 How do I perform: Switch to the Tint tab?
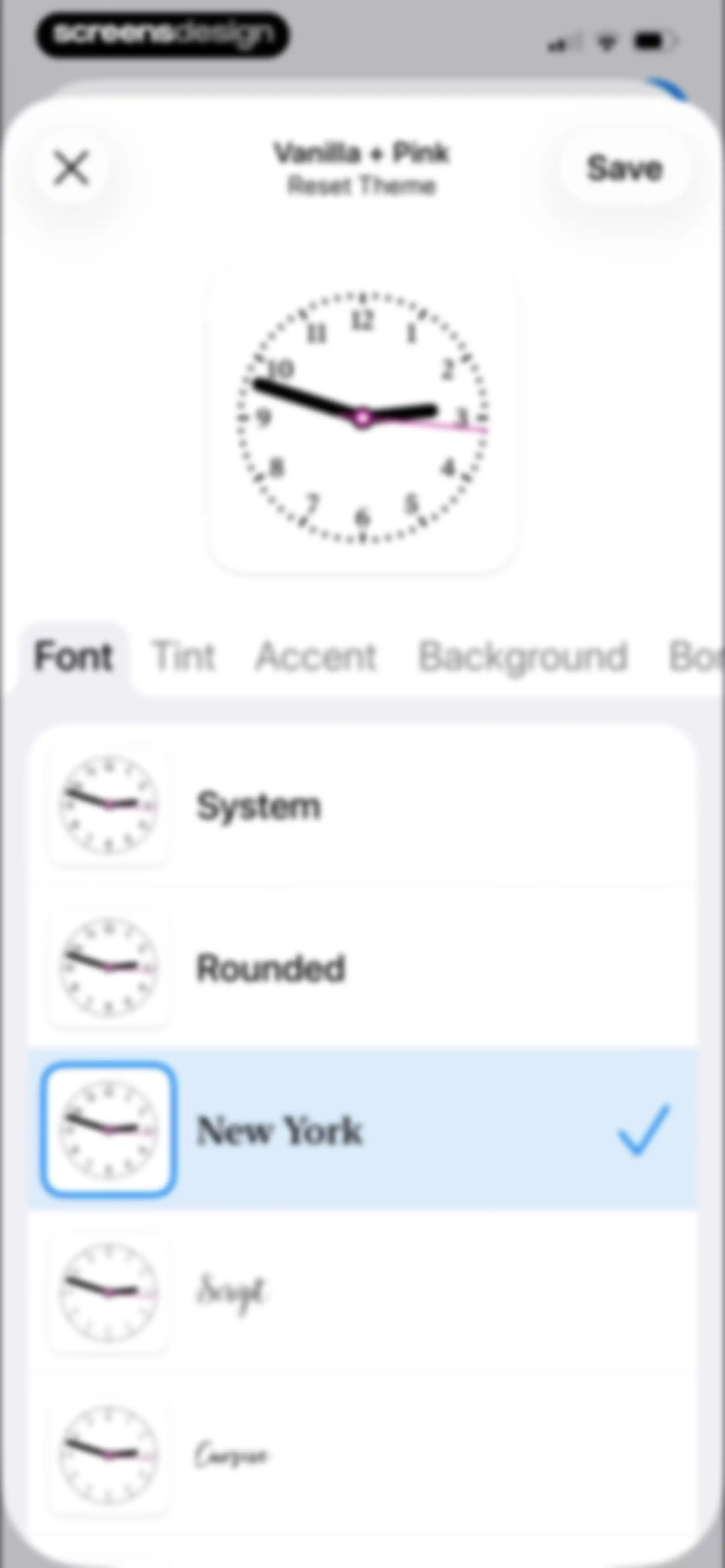[x=183, y=657]
